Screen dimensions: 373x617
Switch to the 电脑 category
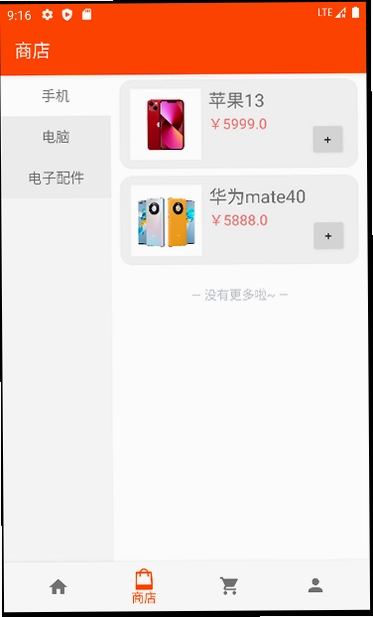[x=55, y=137]
